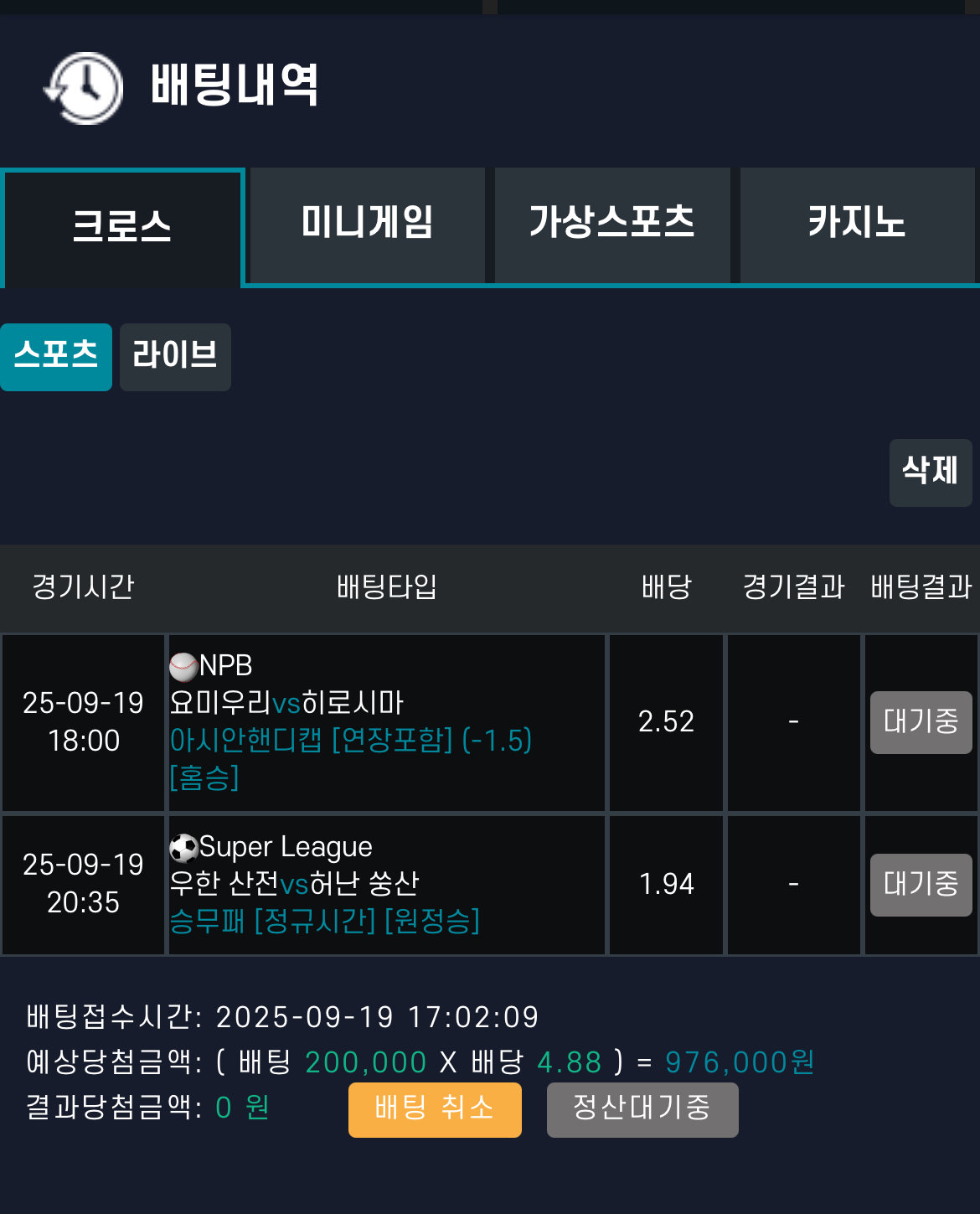Enable the 스포츠 filter

[x=55, y=357]
